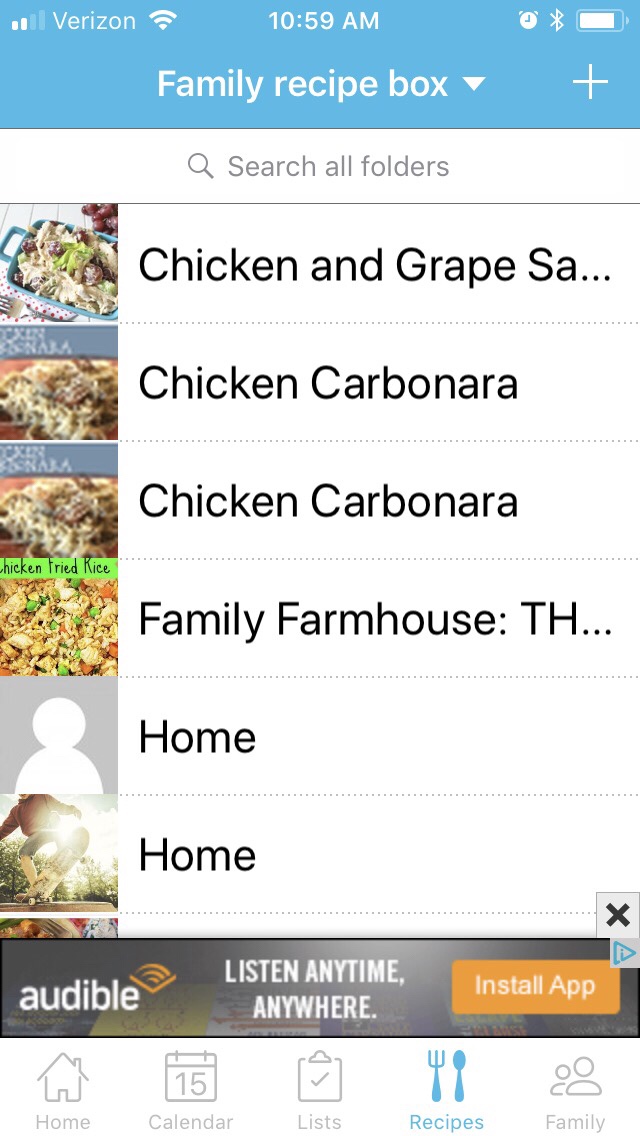The width and height of the screenshot is (640, 1136).
Task: Add a new recipe with the plus icon
Action: 590,83
